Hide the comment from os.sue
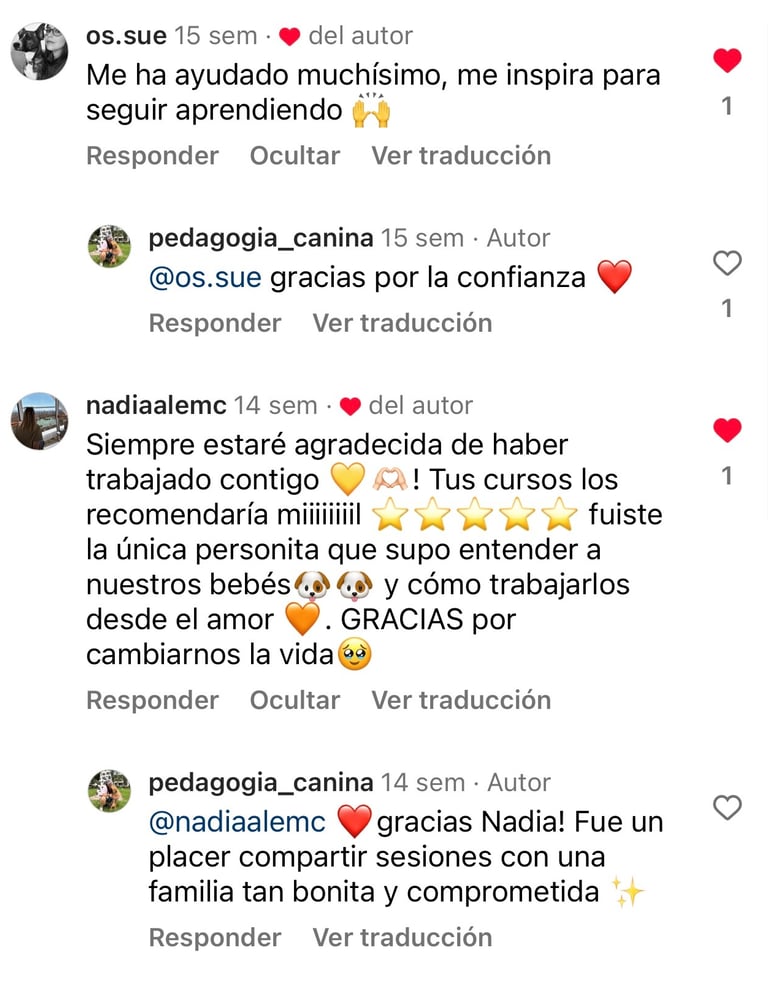 click(294, 156)
